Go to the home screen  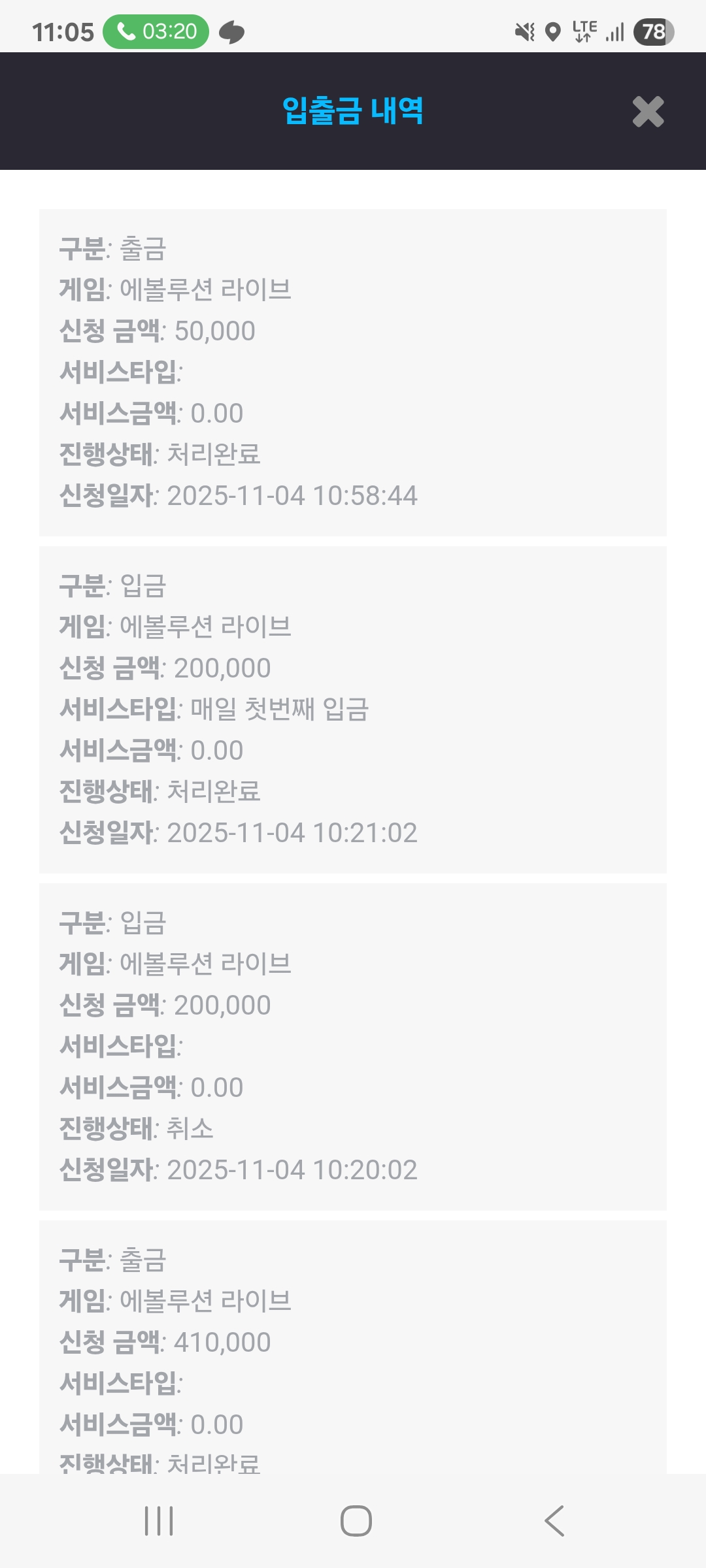coord(356,1521)
